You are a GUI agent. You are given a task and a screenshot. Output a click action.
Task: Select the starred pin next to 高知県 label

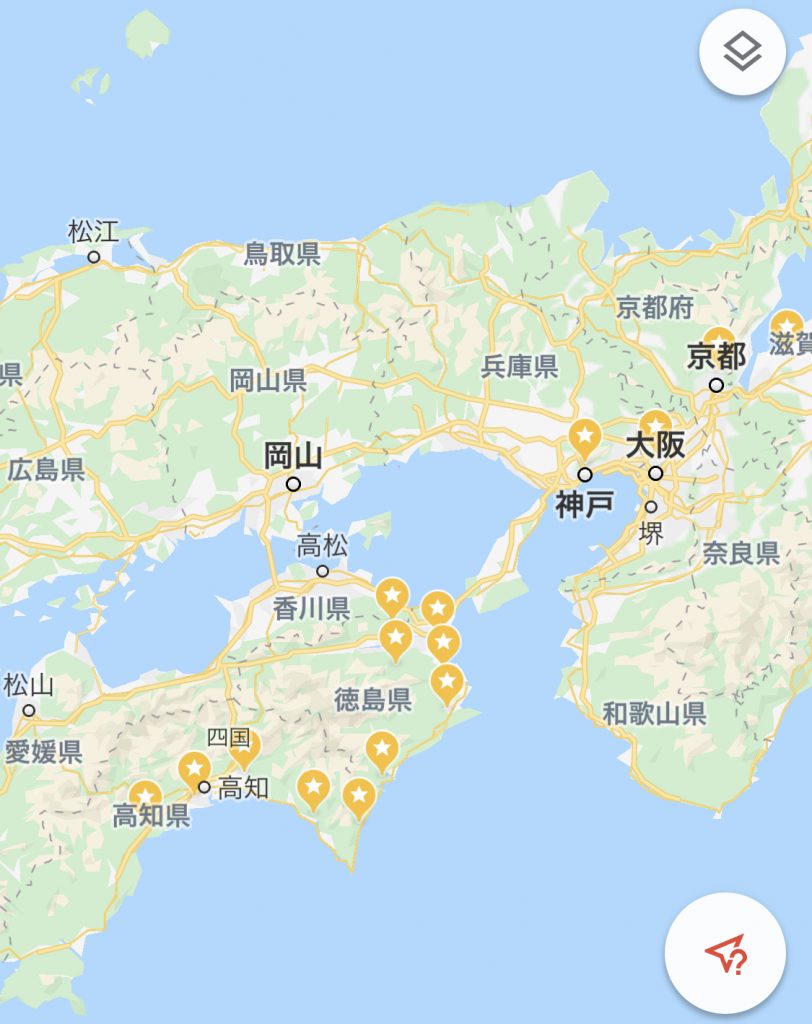[x=146, y=796]
